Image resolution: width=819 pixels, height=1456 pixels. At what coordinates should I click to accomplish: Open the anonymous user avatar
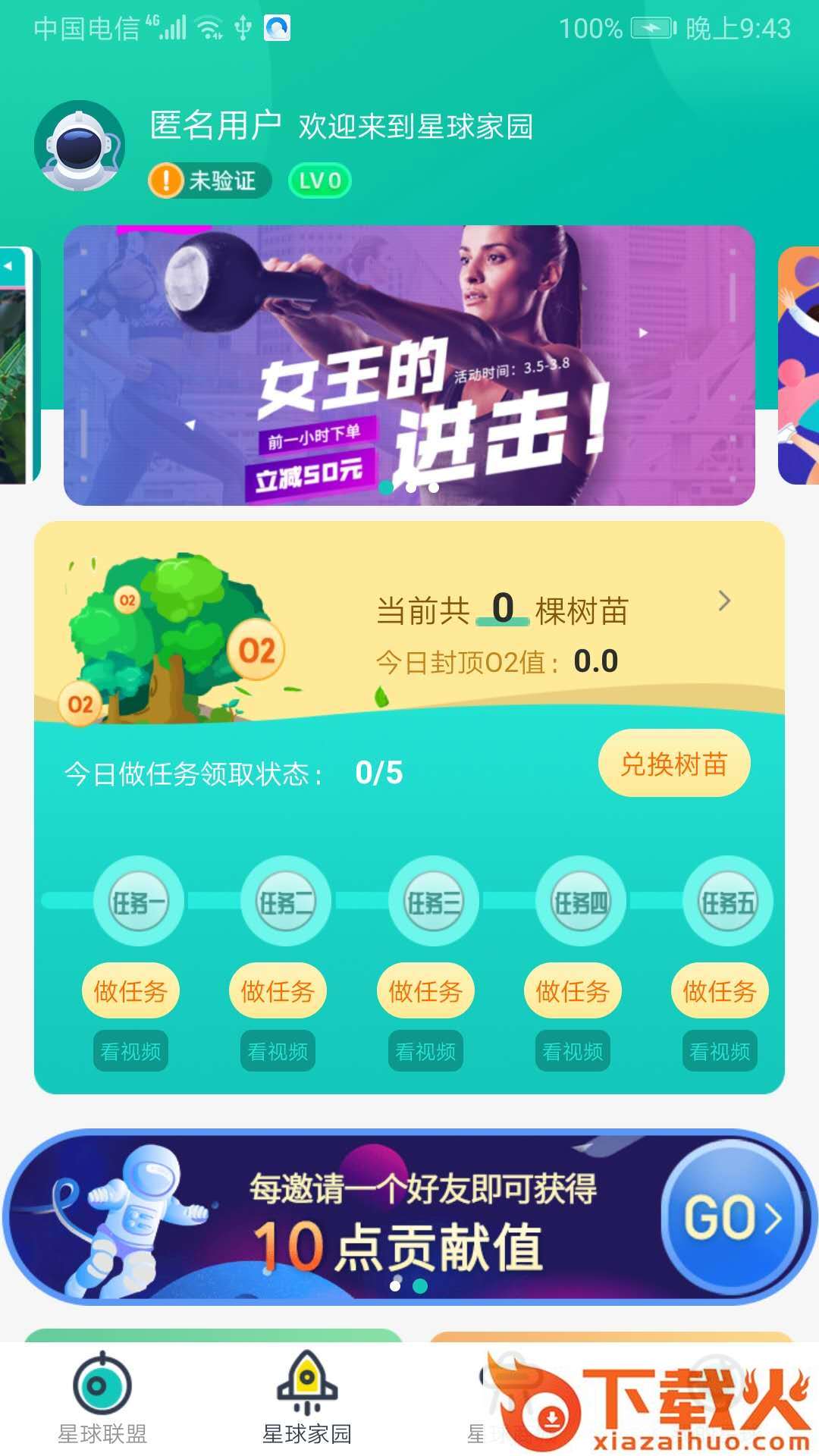83,144
